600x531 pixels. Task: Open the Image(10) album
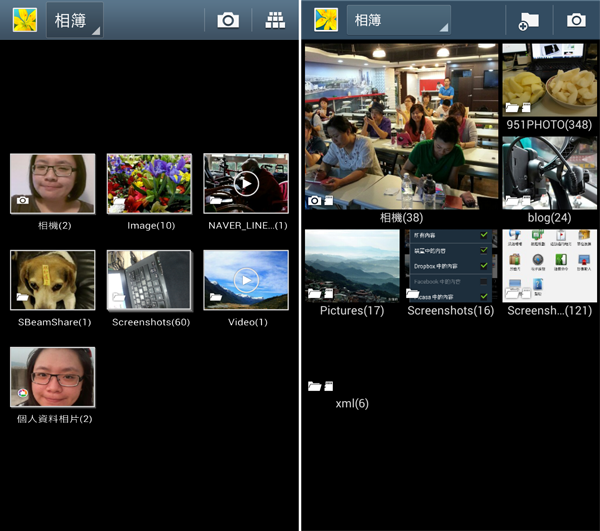(x=149, y=184)
